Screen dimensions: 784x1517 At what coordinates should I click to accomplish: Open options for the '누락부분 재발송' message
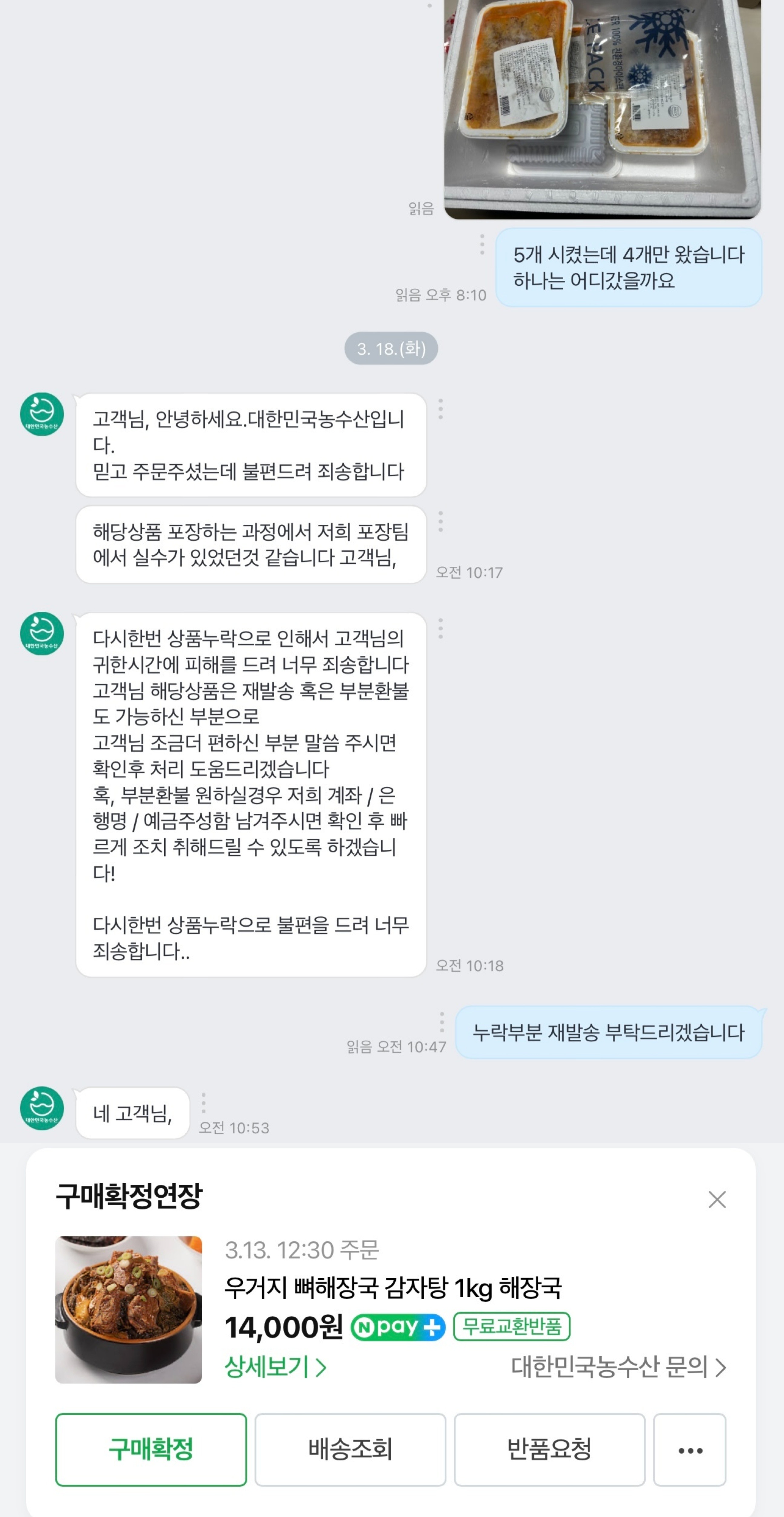[x=441, y=1021]
